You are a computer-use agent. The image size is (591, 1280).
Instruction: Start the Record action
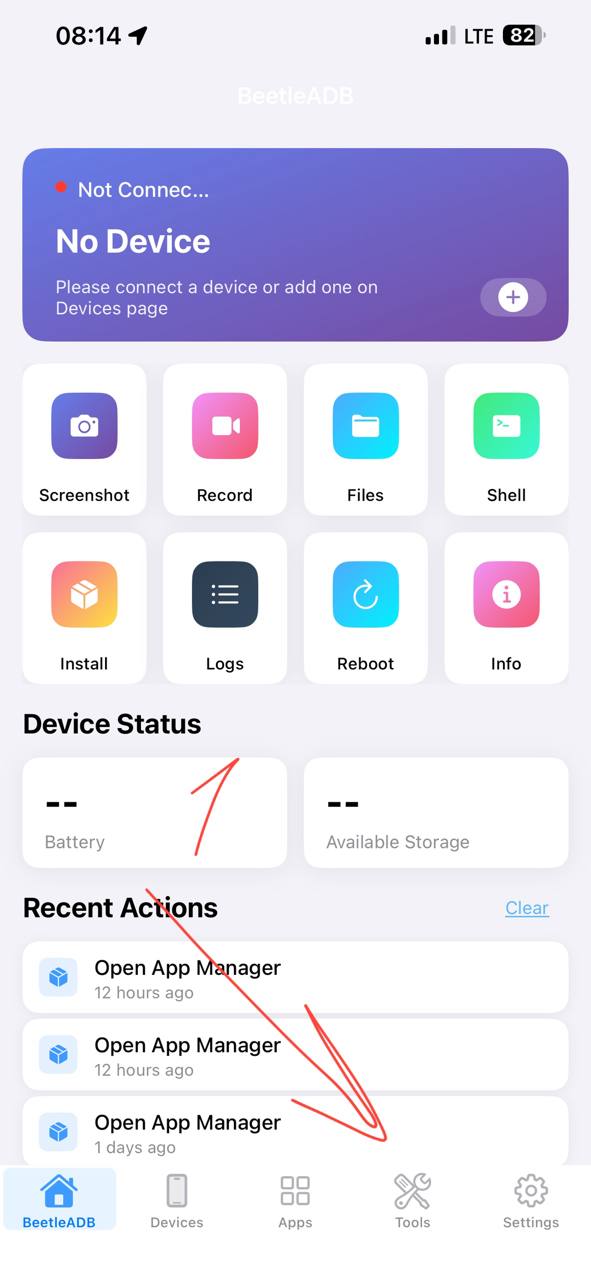pos(225,439)
